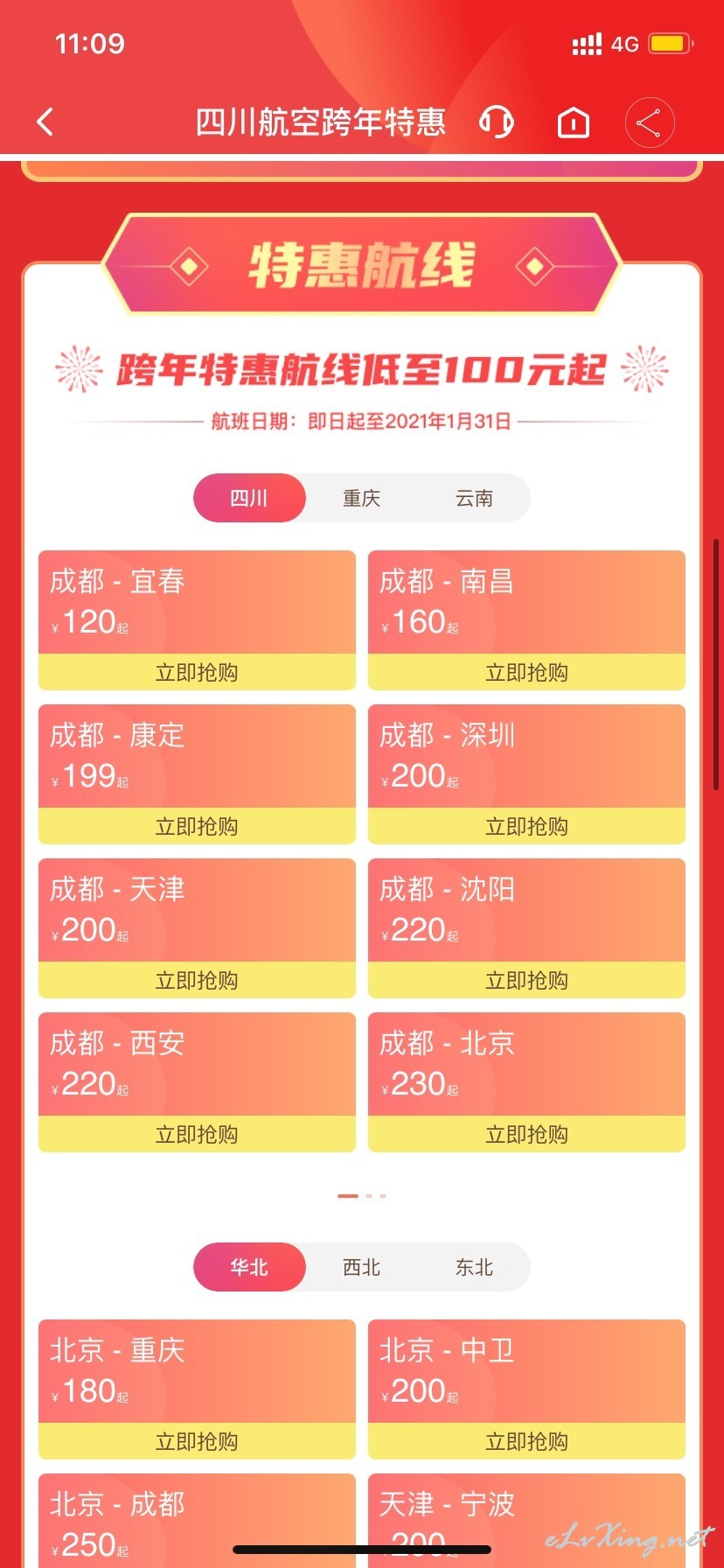Image resolution: width=724 pixels, height=1568 pixels.
Task: Switch to the 云南 tab
Action: tap(474, 498)
